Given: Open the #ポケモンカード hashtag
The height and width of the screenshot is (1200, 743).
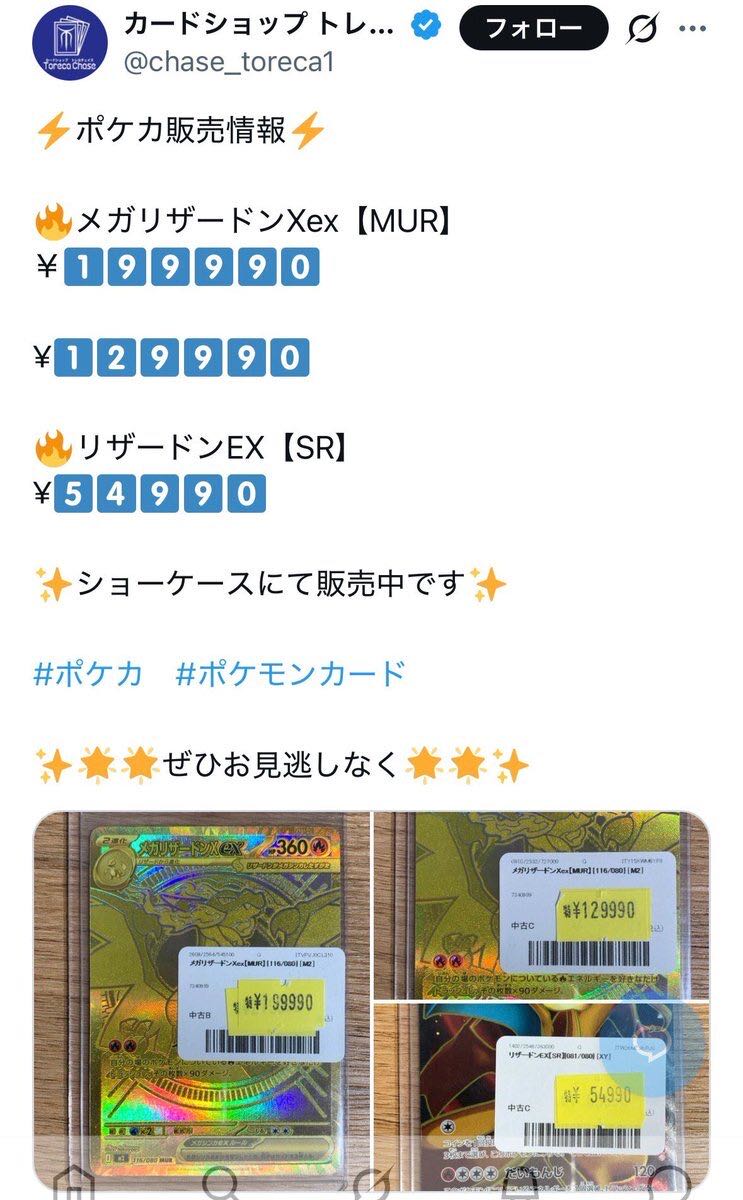Looking at the screenshot, I should click(x=290, y=672).
